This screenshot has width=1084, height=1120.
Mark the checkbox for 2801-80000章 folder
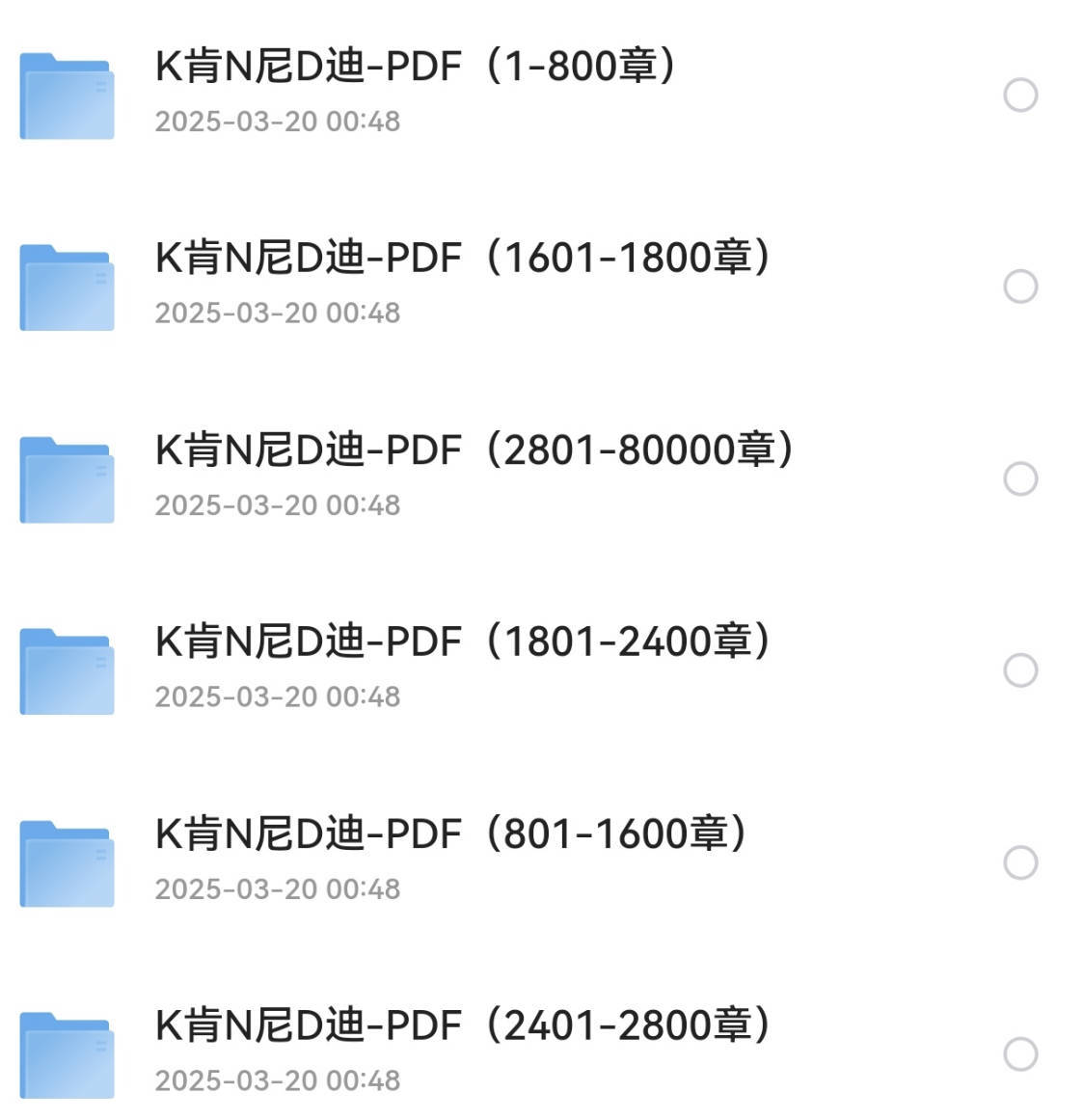point(1021,477)
